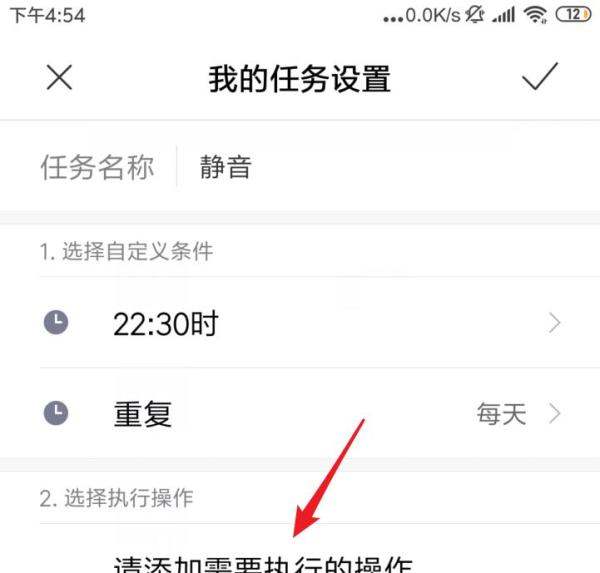Open the 22:30时 time condition
The width and height of the screenshot is (600, 573).
click(300, 323)
